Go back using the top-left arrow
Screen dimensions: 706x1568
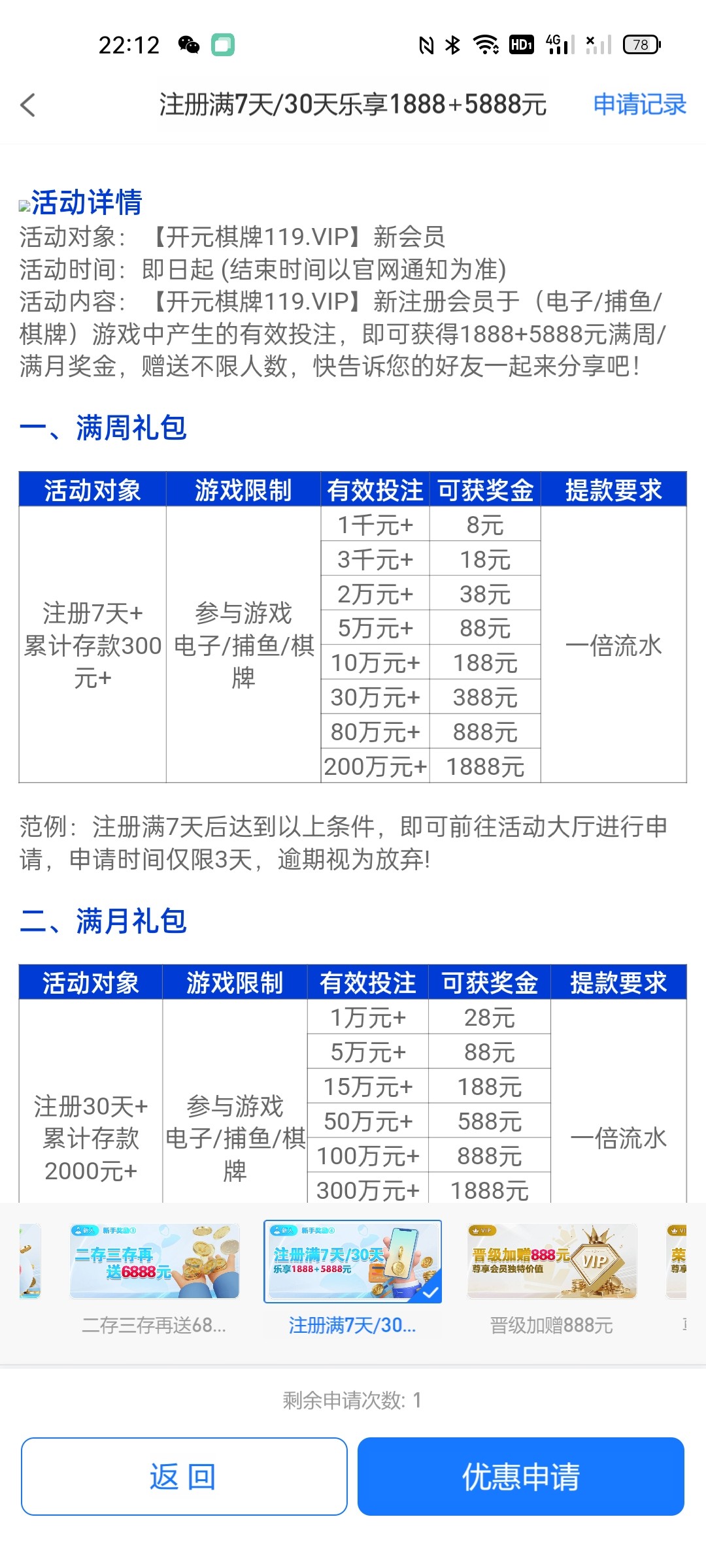pos(28,105)
